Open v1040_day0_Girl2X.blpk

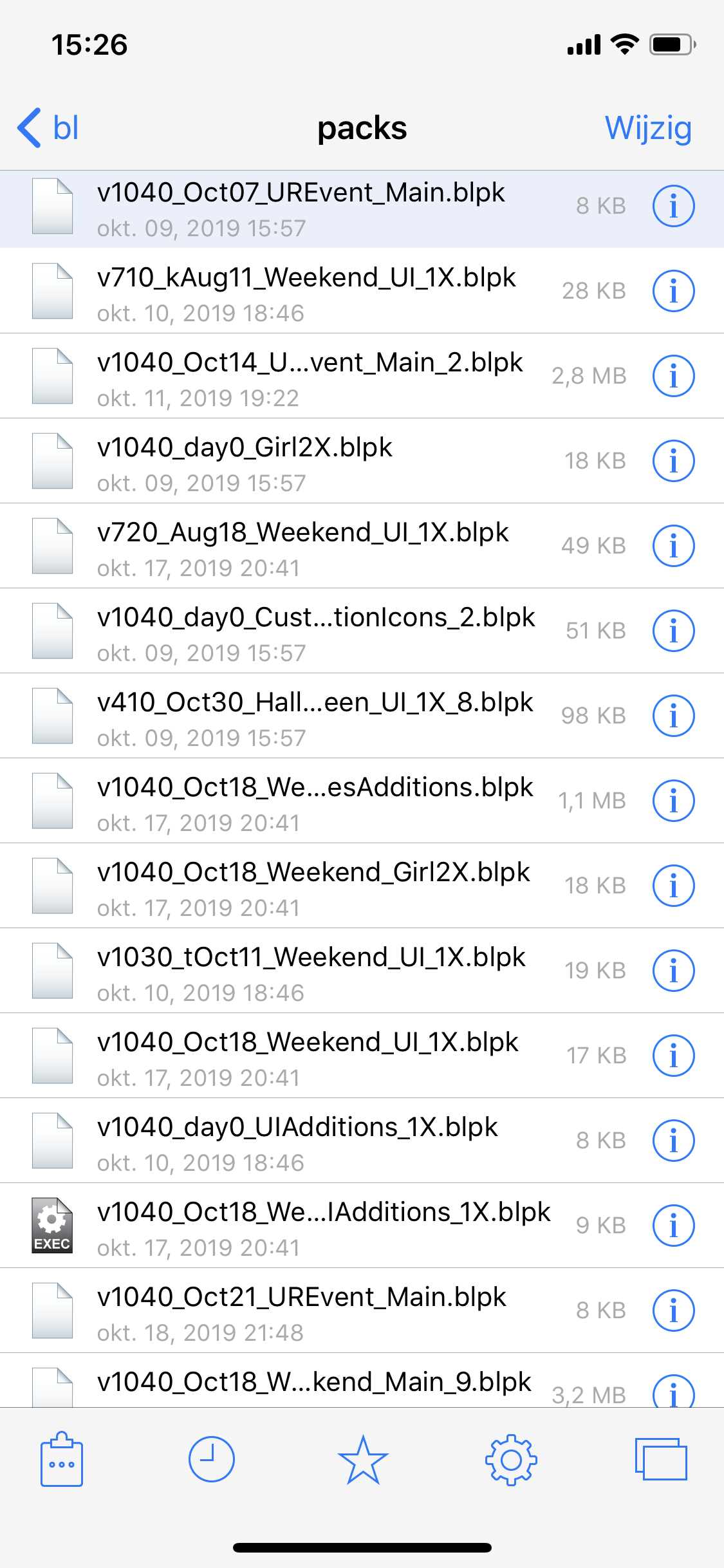point(245,462)
